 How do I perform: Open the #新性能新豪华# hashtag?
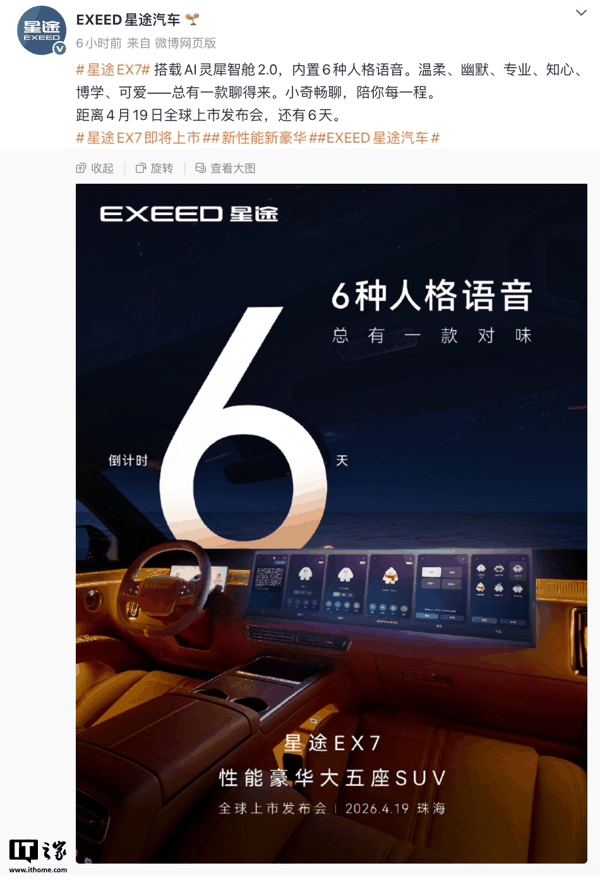click(256, 136)
